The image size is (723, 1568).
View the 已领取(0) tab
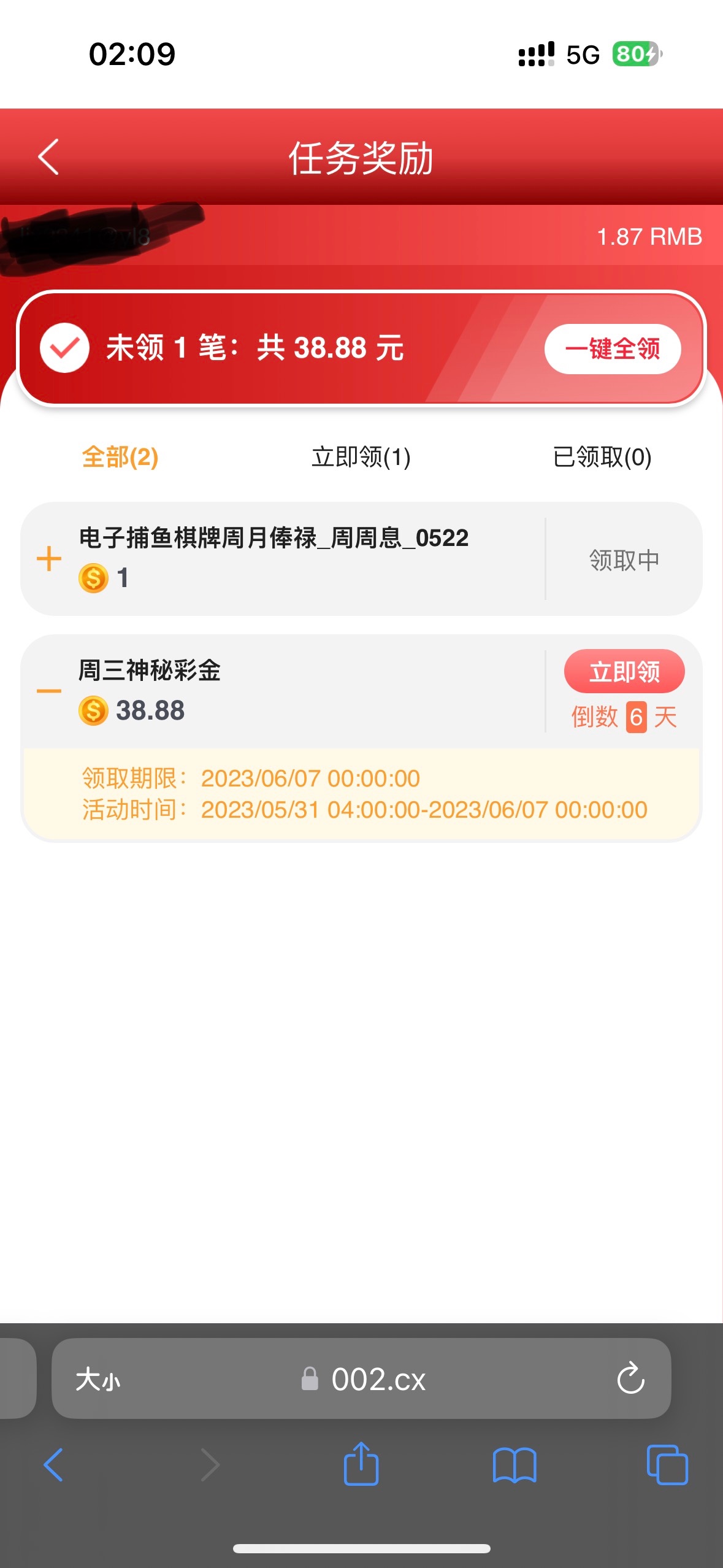[x=602, y=457]
